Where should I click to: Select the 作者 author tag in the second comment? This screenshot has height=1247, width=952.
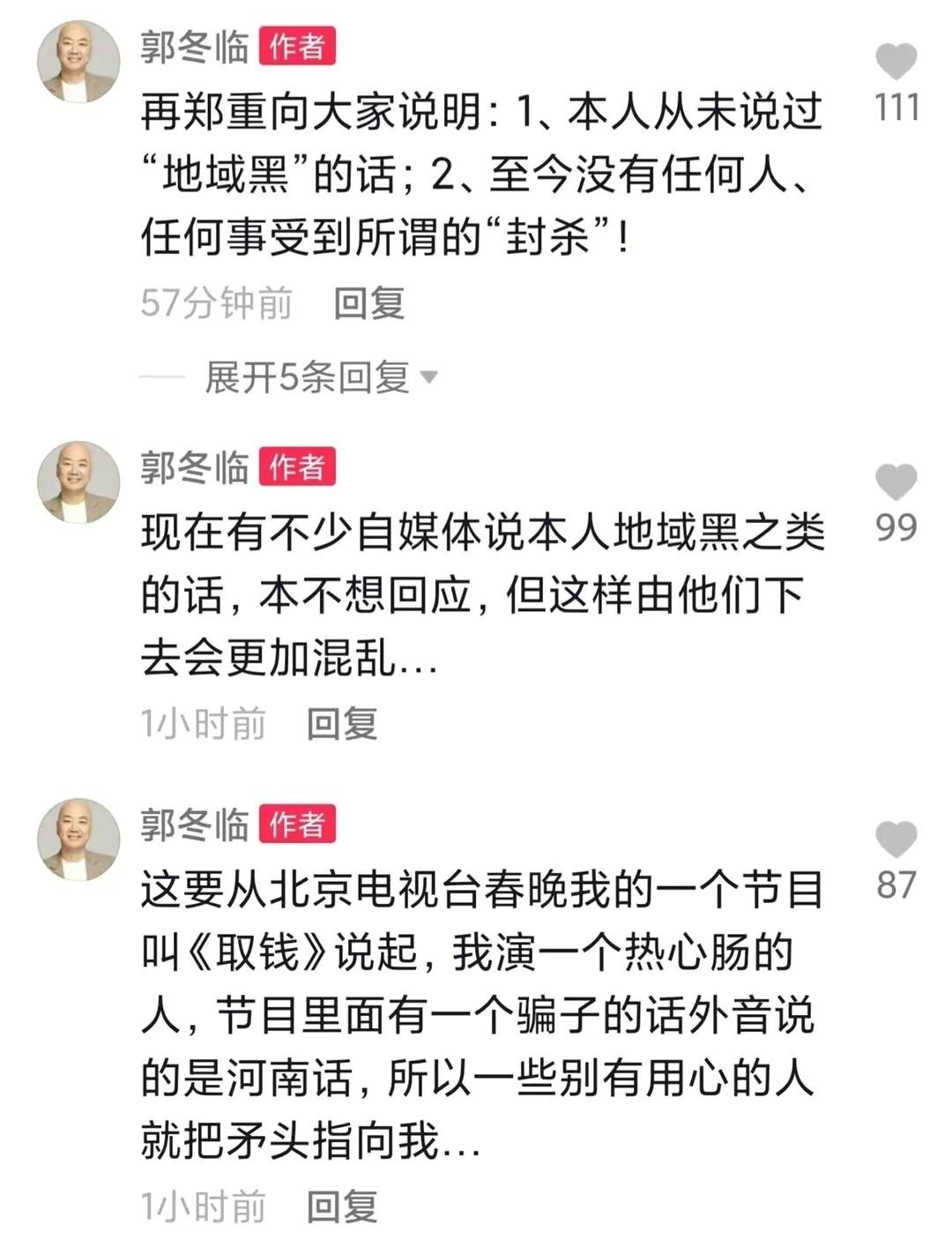click(x=297, y=467)
